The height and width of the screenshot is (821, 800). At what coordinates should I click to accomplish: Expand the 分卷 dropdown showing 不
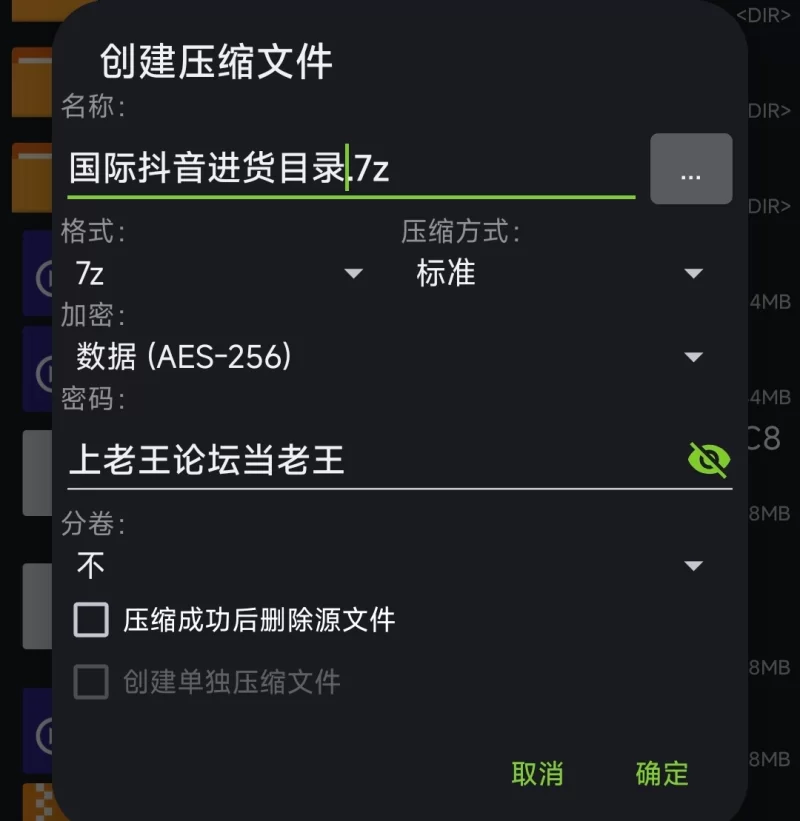tap(390, 566)
